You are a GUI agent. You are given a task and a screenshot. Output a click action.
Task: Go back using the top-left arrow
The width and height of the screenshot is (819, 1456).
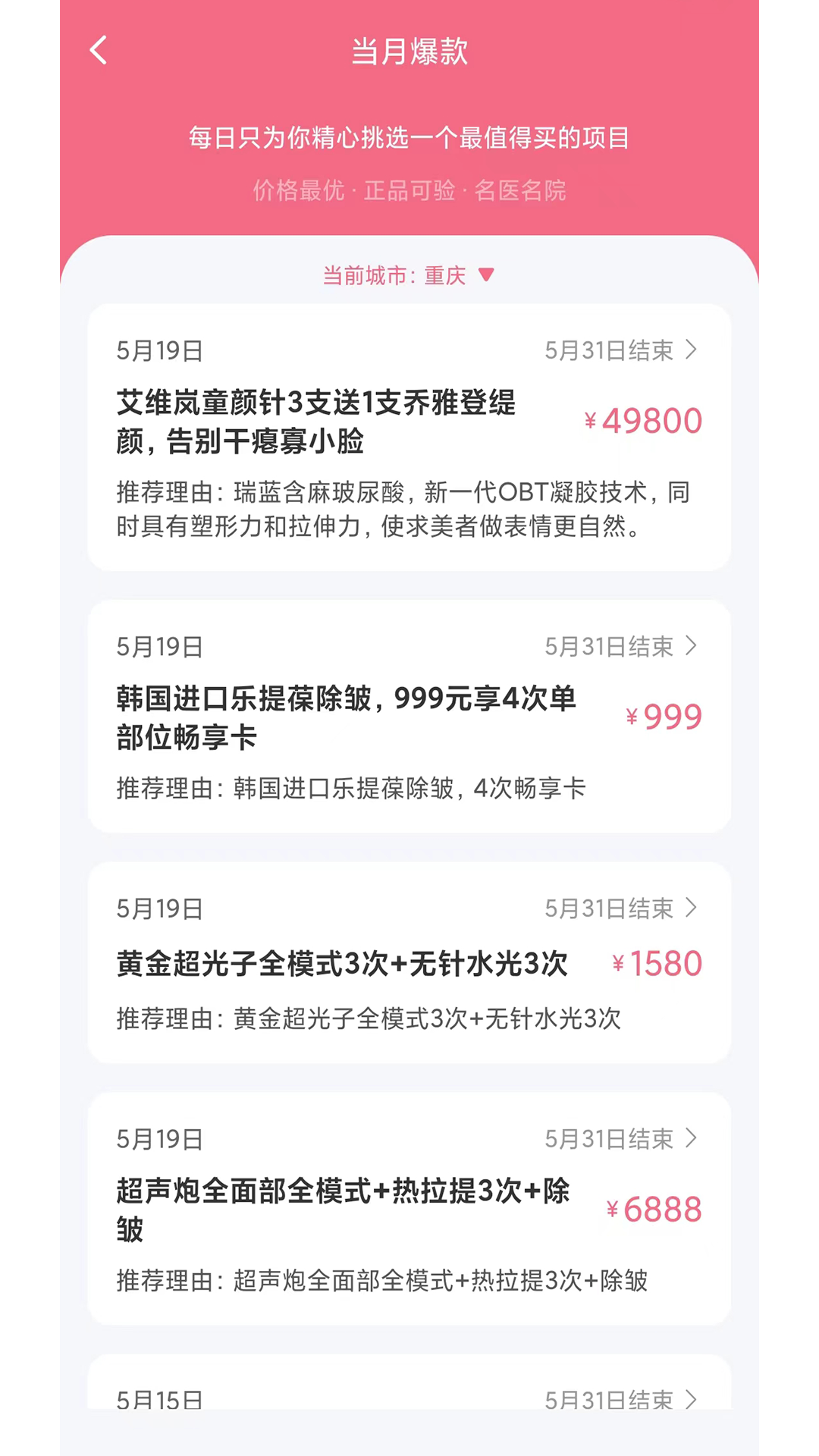pos(99,51)
